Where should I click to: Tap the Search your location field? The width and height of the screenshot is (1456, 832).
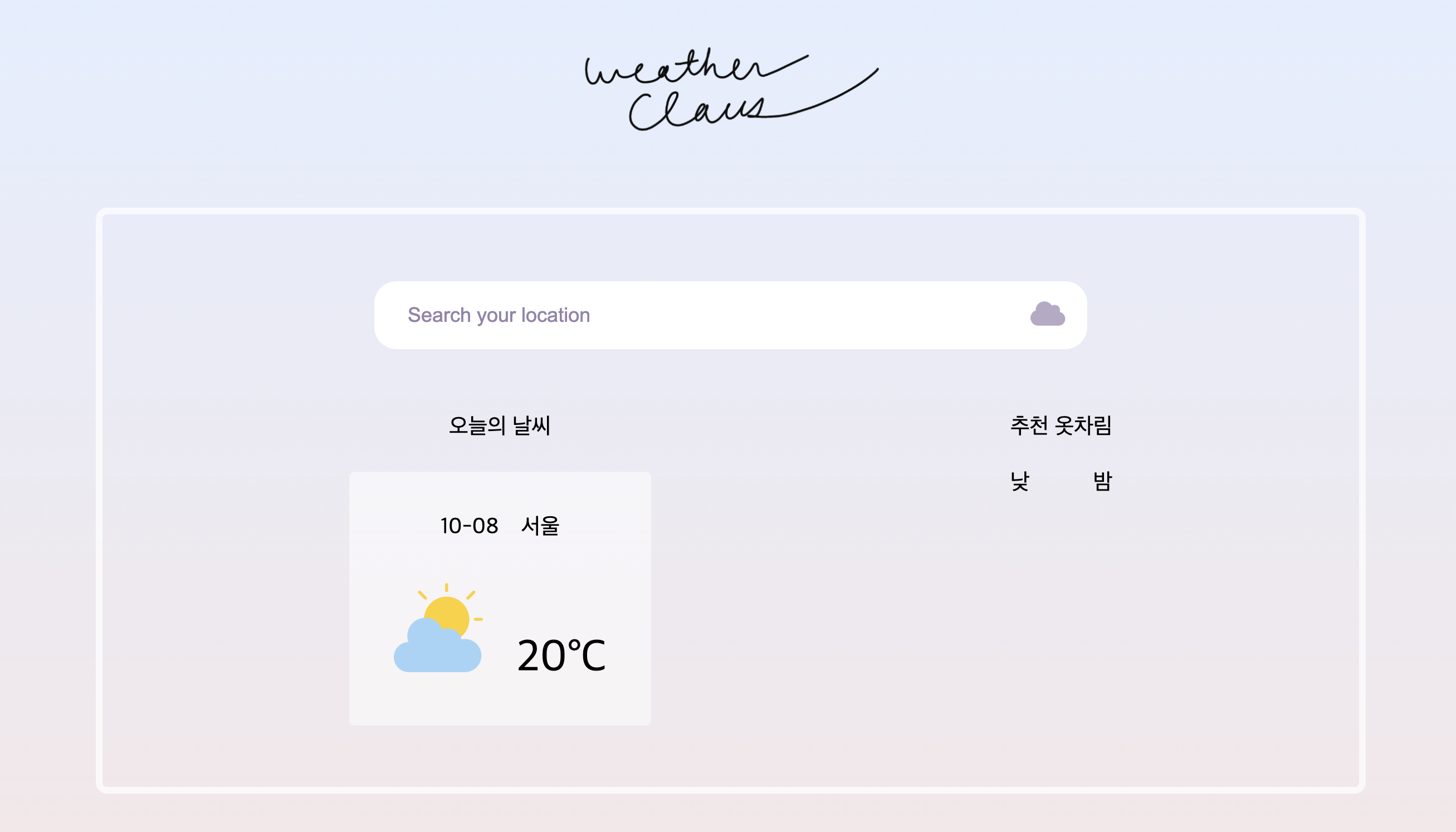(686, 315)
